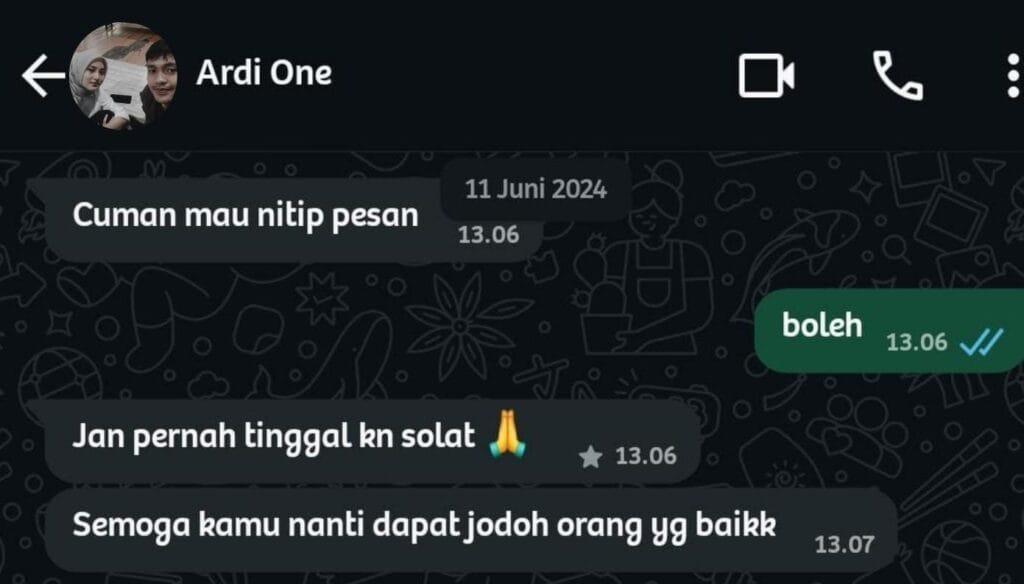Open Ardi One's profile picture
Viewport: 1024px width, 584px height.
(x=120, y=76)
